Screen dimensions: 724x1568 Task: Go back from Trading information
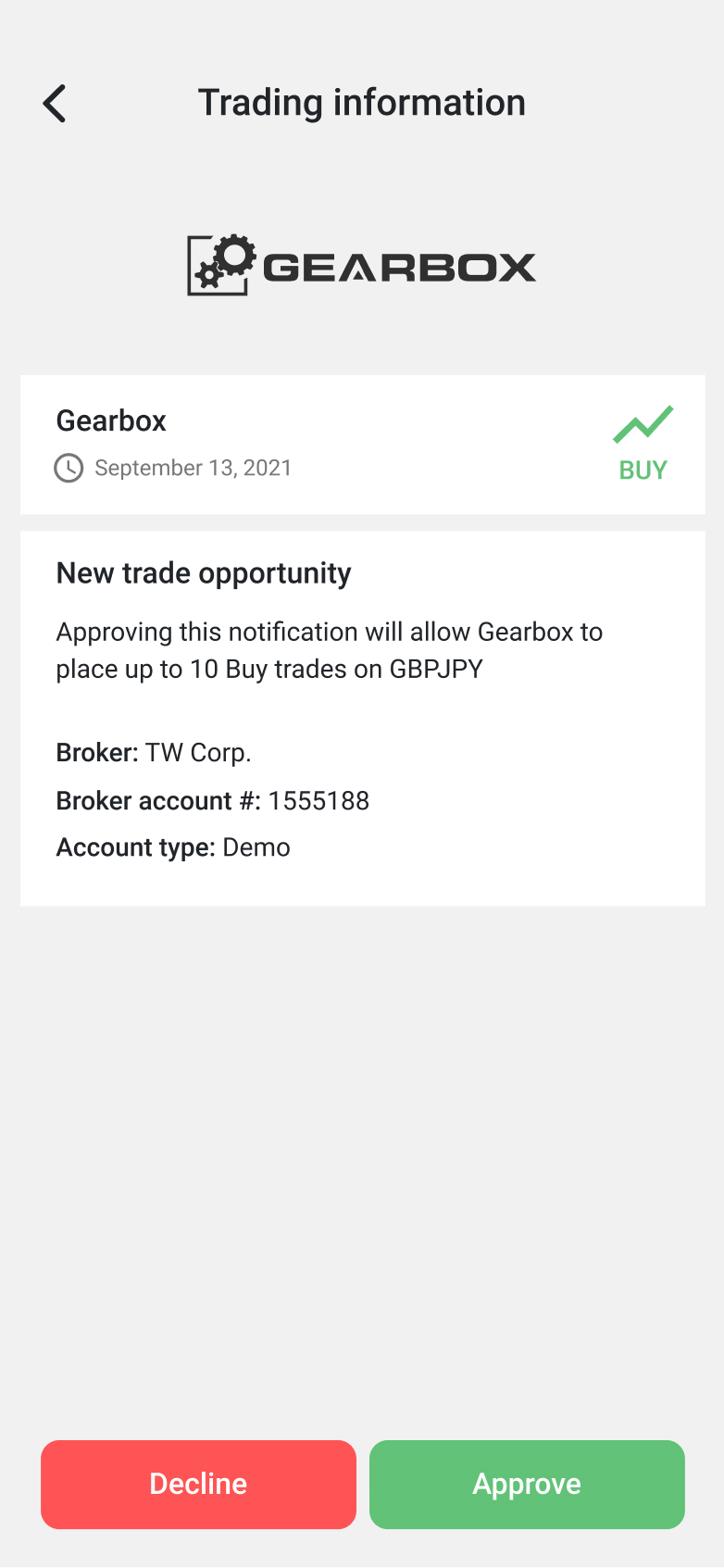point(56,103)
